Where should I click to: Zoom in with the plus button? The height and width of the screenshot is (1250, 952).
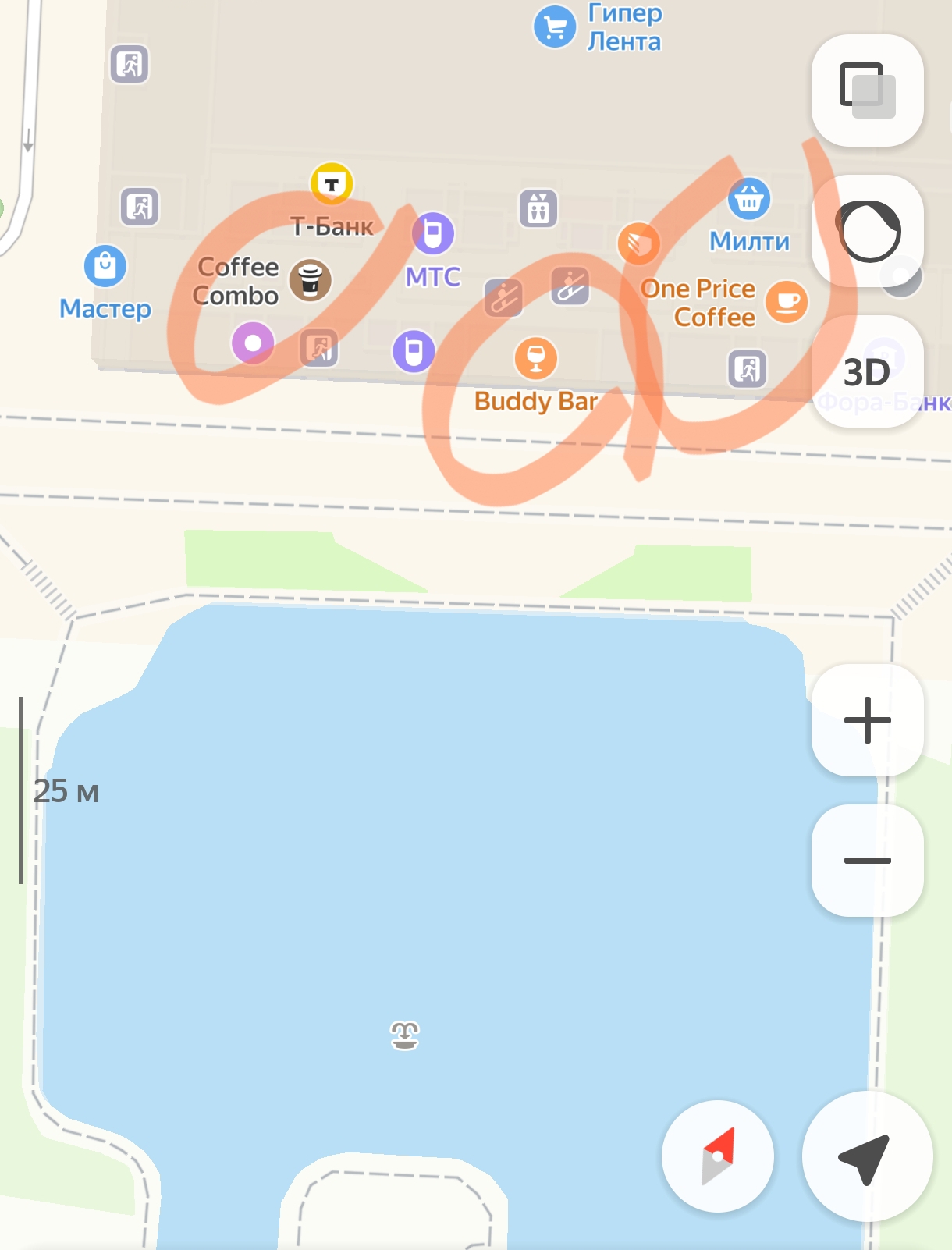(867, 720)
